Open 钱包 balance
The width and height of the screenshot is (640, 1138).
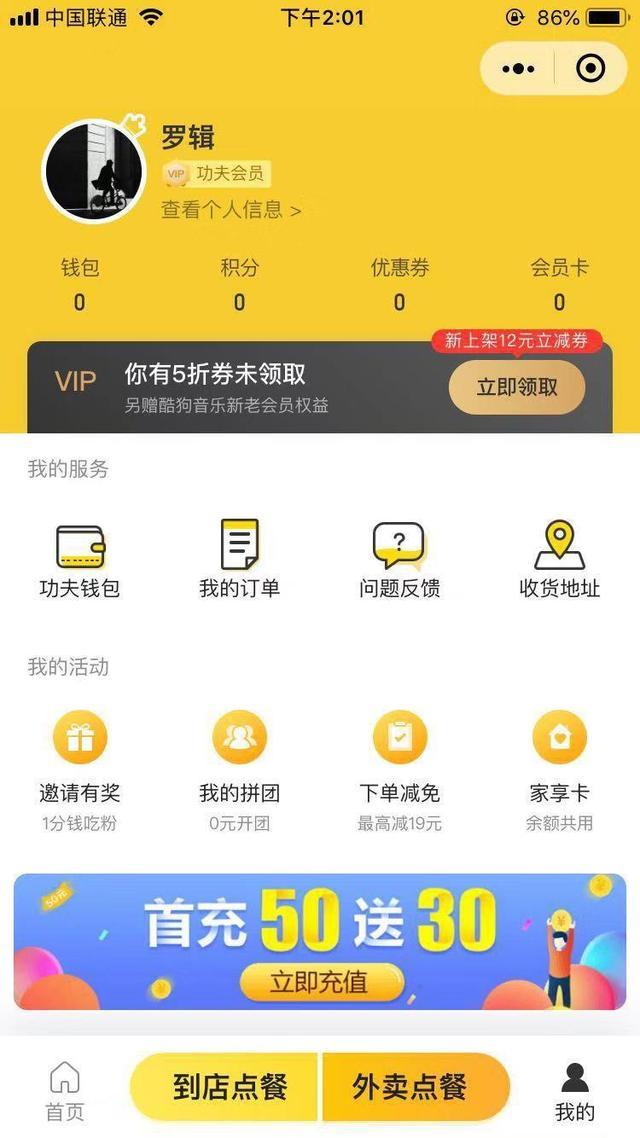(x=80, y=284)
